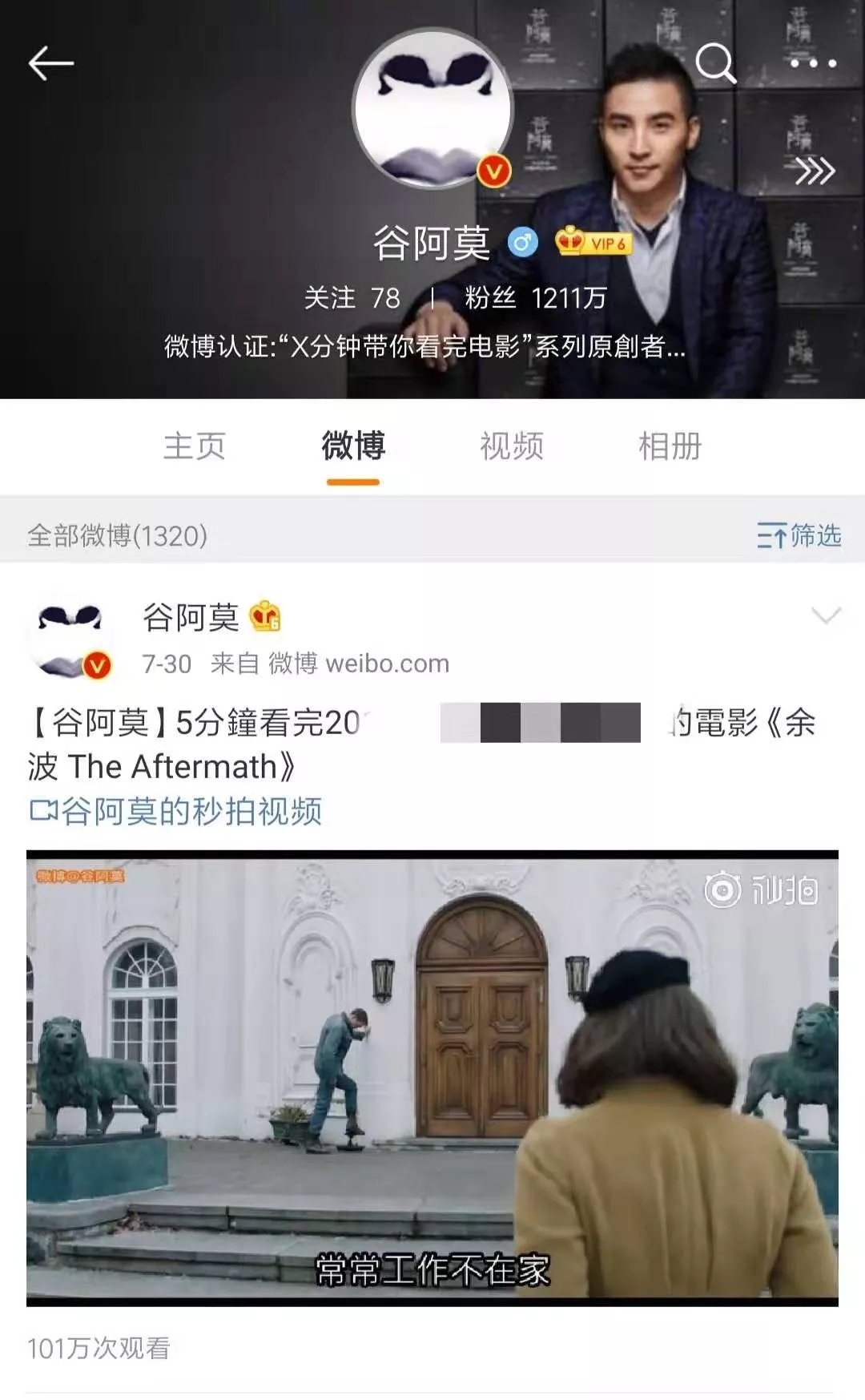
Task: View the 关注 78 following list
Action: click(352, 298)
